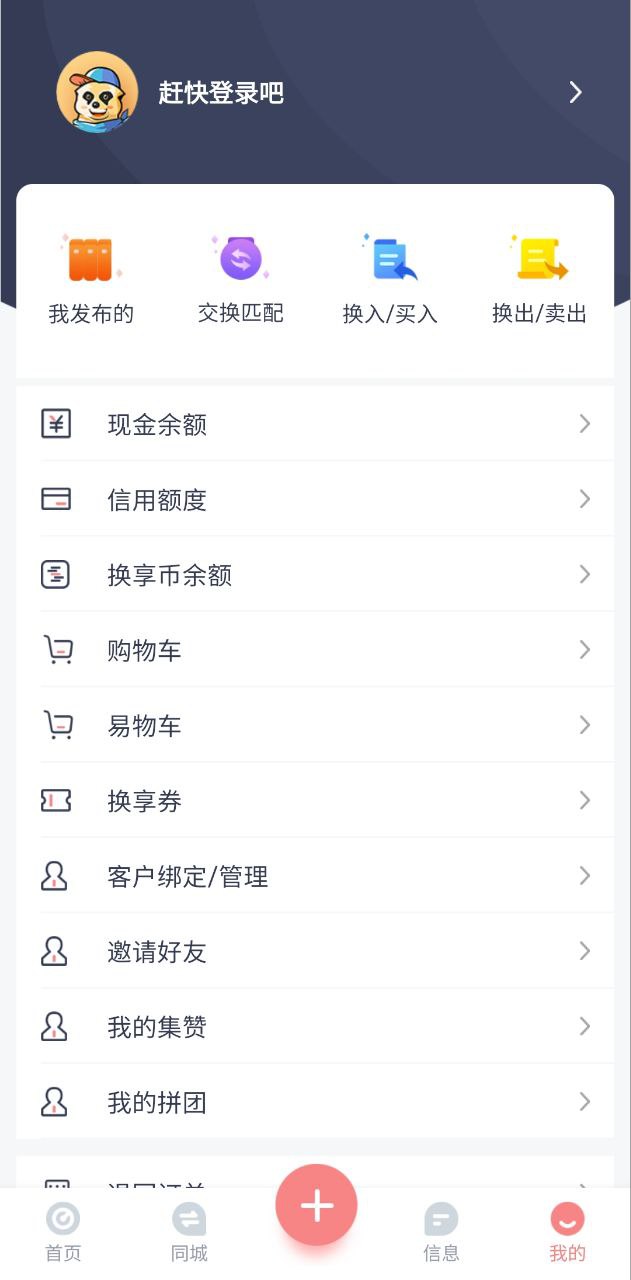631x1280 pixels.
Task: Open 易物车
Action: point(315,725)
